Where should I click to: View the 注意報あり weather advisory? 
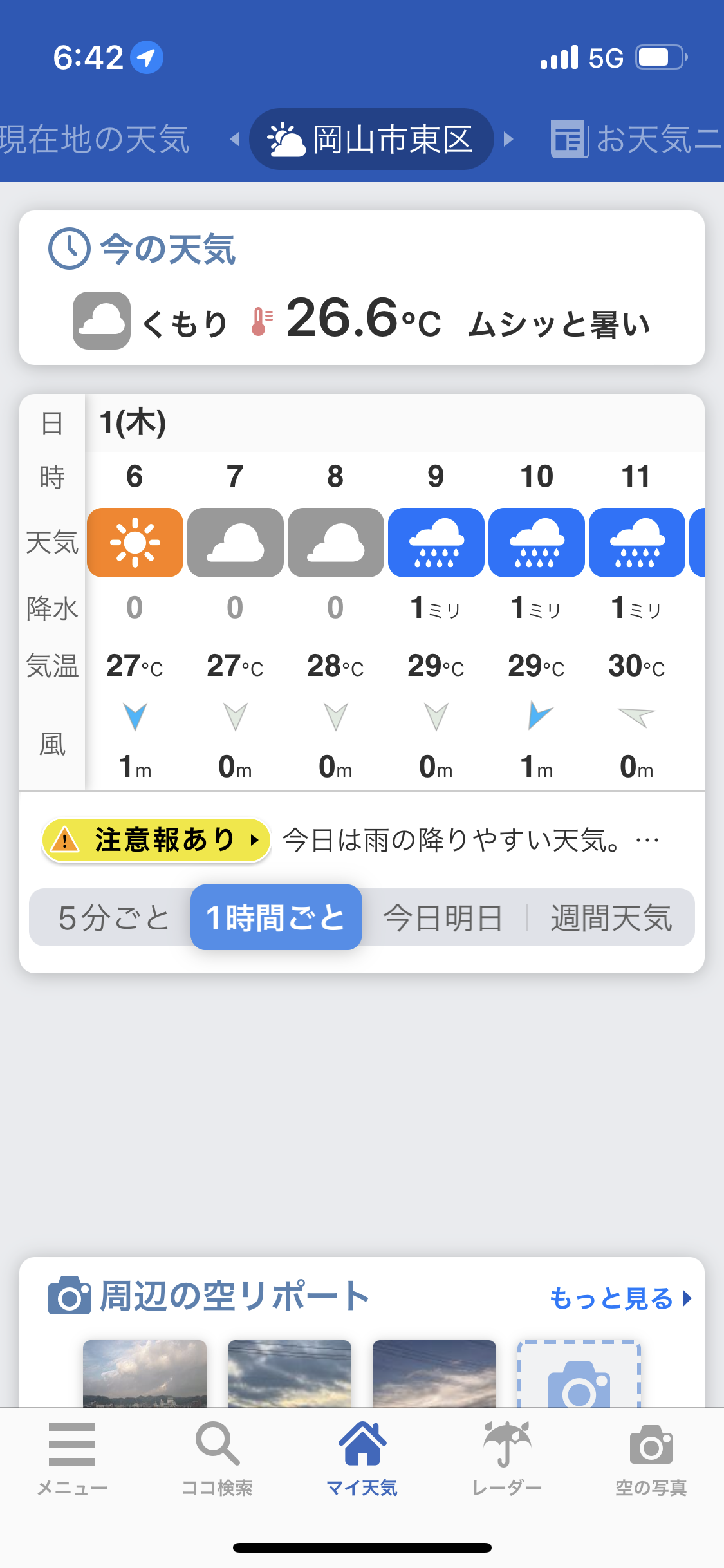coord(156,840)
